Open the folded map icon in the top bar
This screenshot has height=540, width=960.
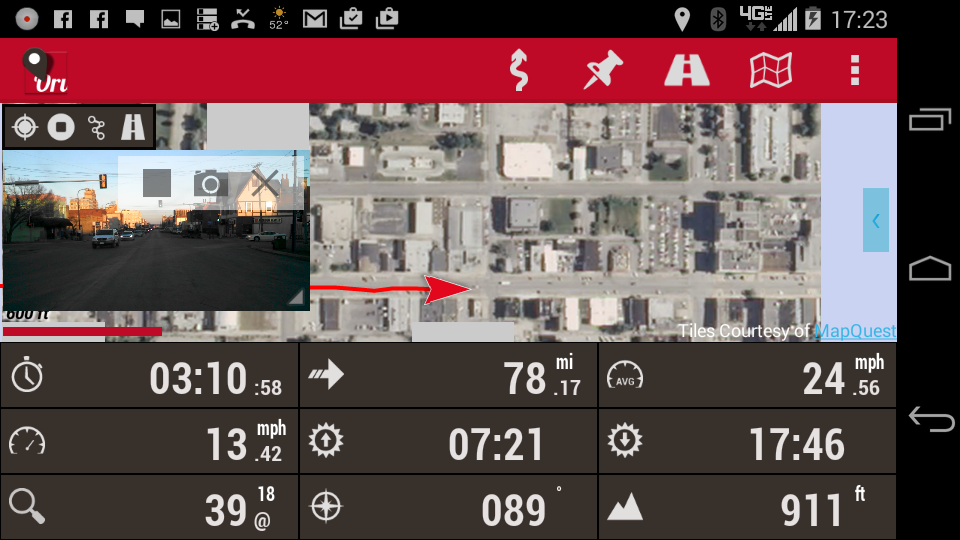tap(771, 70)
